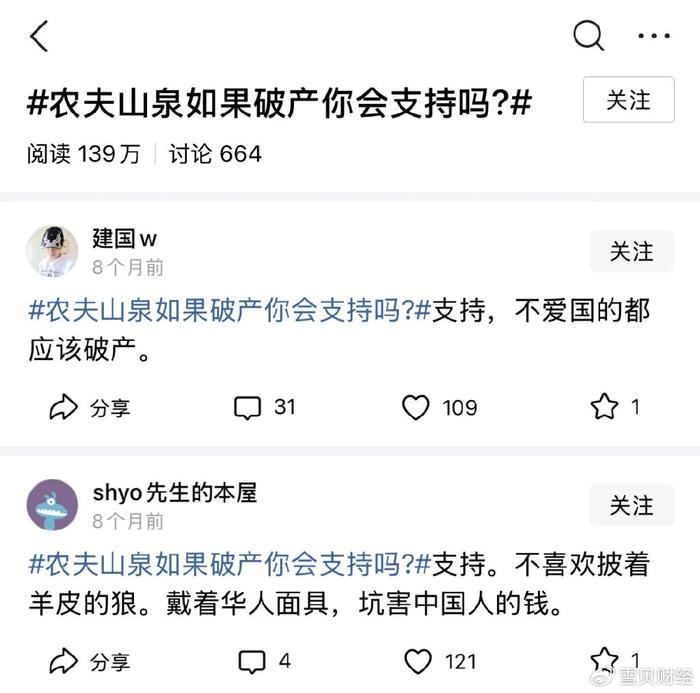Share 建国w's post
The height and width of the screenshot is (693, 700).
(x=90, y=407)
